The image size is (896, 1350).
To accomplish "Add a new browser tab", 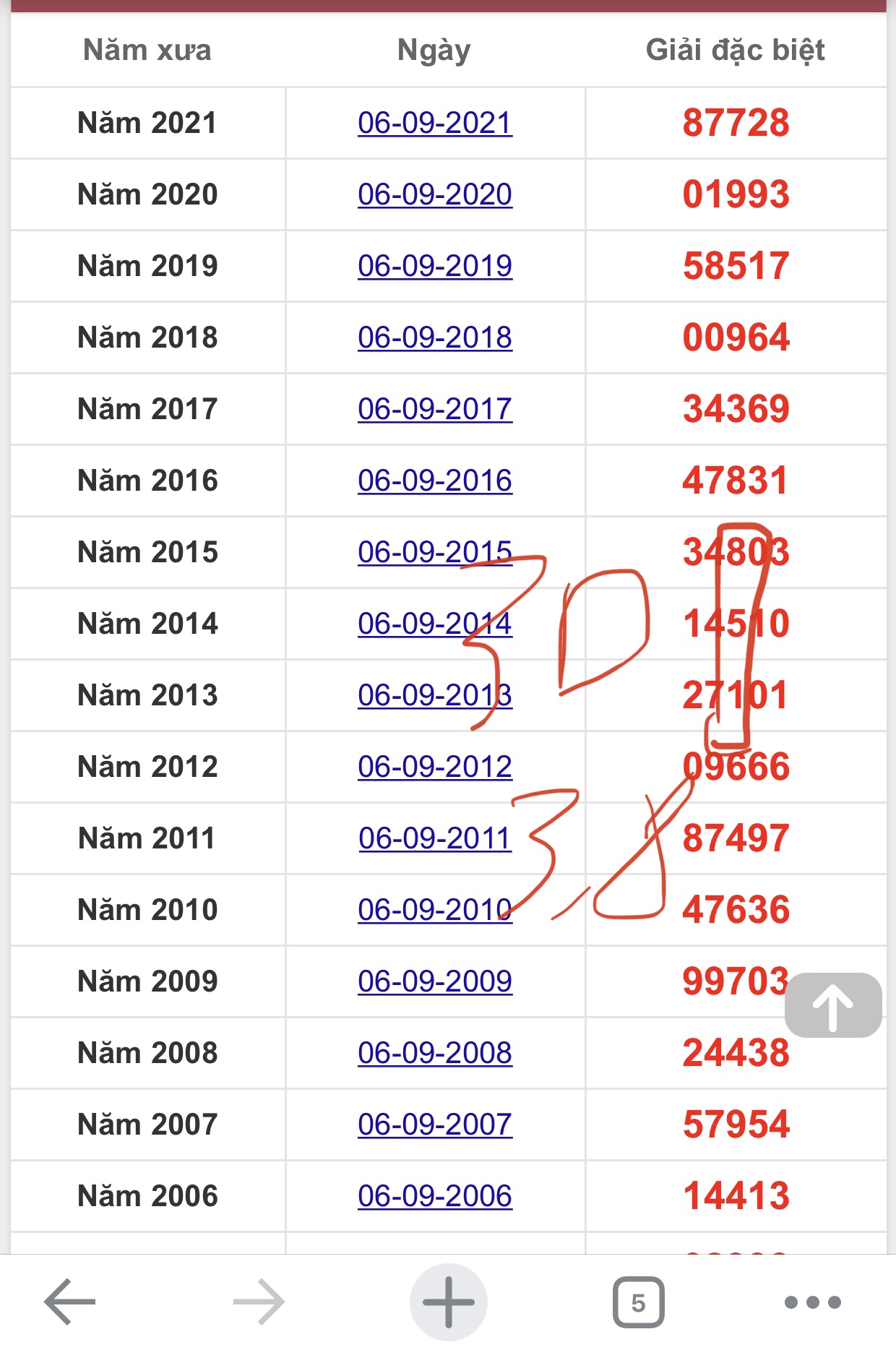I will [448, 1302].
